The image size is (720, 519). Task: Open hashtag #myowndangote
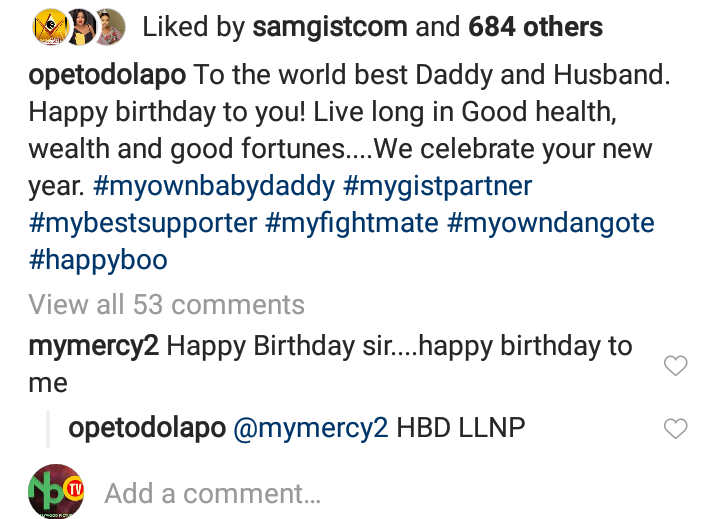click(551, 223)
